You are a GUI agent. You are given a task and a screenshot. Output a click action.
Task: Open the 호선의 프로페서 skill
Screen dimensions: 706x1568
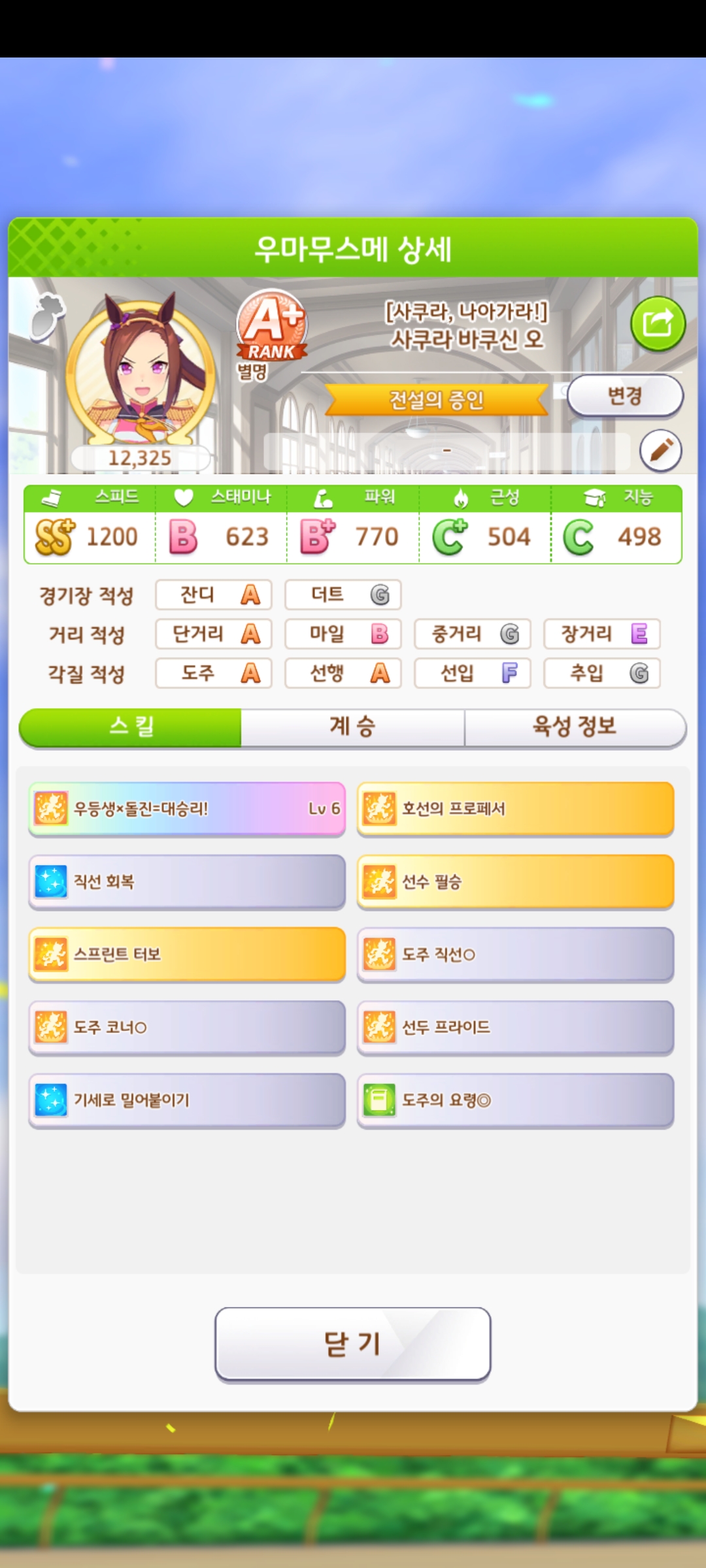[x=515, y=809]
